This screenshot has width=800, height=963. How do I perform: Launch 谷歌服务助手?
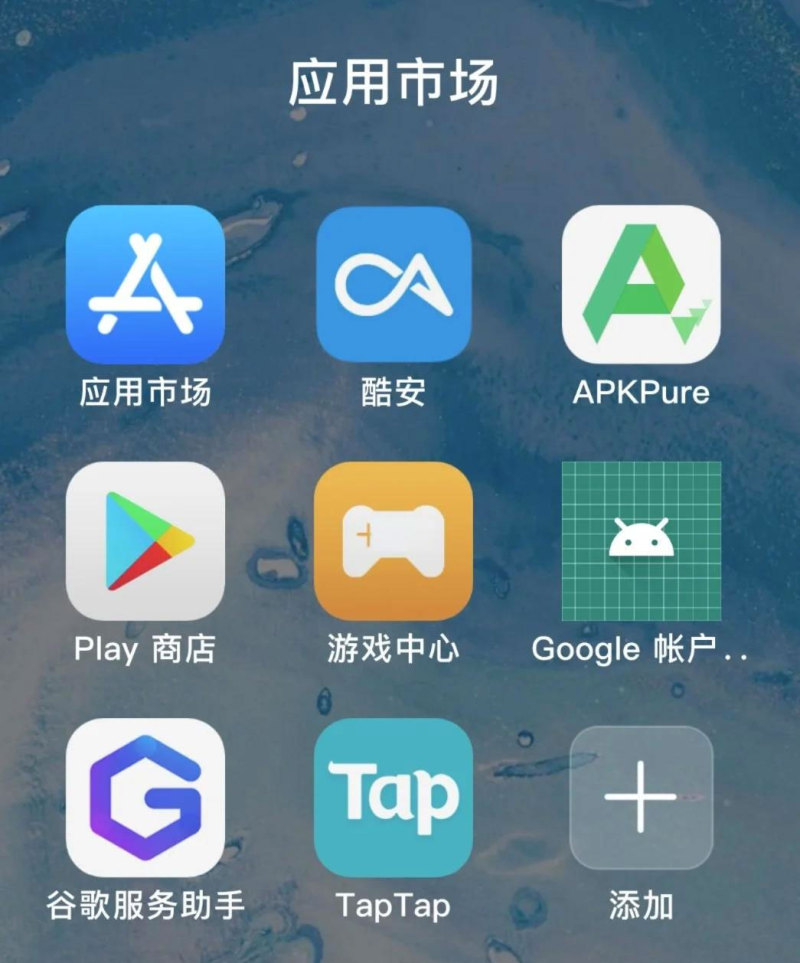click(145, 797)
